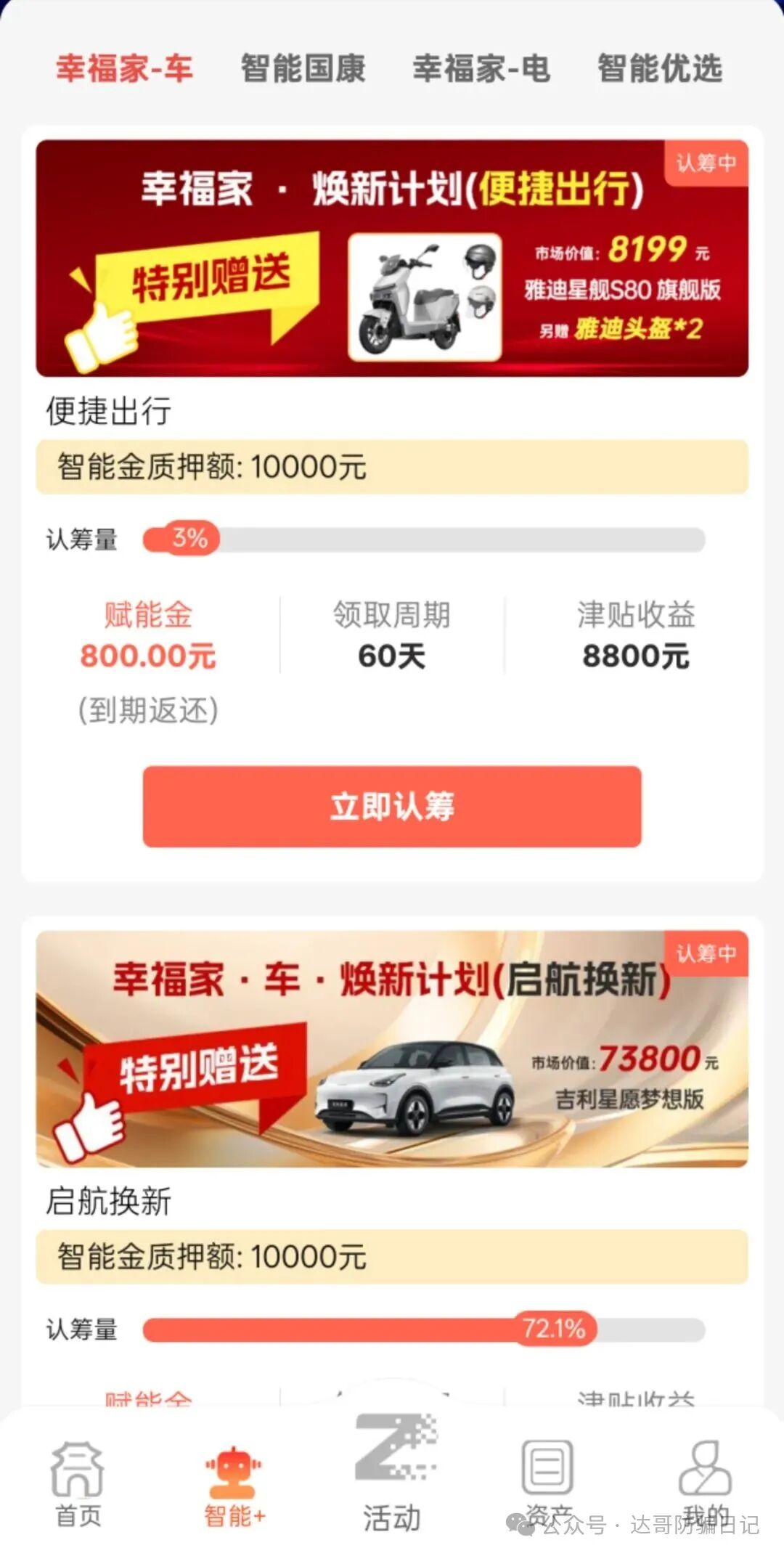The width and height of the screenshot is (784, 1556).
Task: Open the 启航换新 car banner
Action: 392,1048
